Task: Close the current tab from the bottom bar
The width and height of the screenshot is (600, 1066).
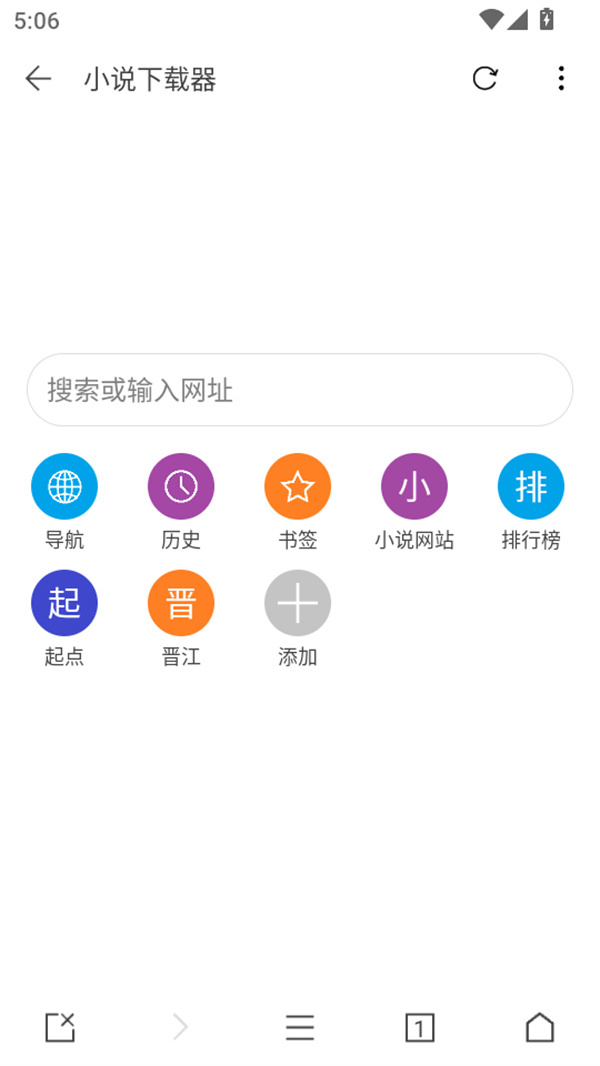Action: click(x=60, y=1027)
